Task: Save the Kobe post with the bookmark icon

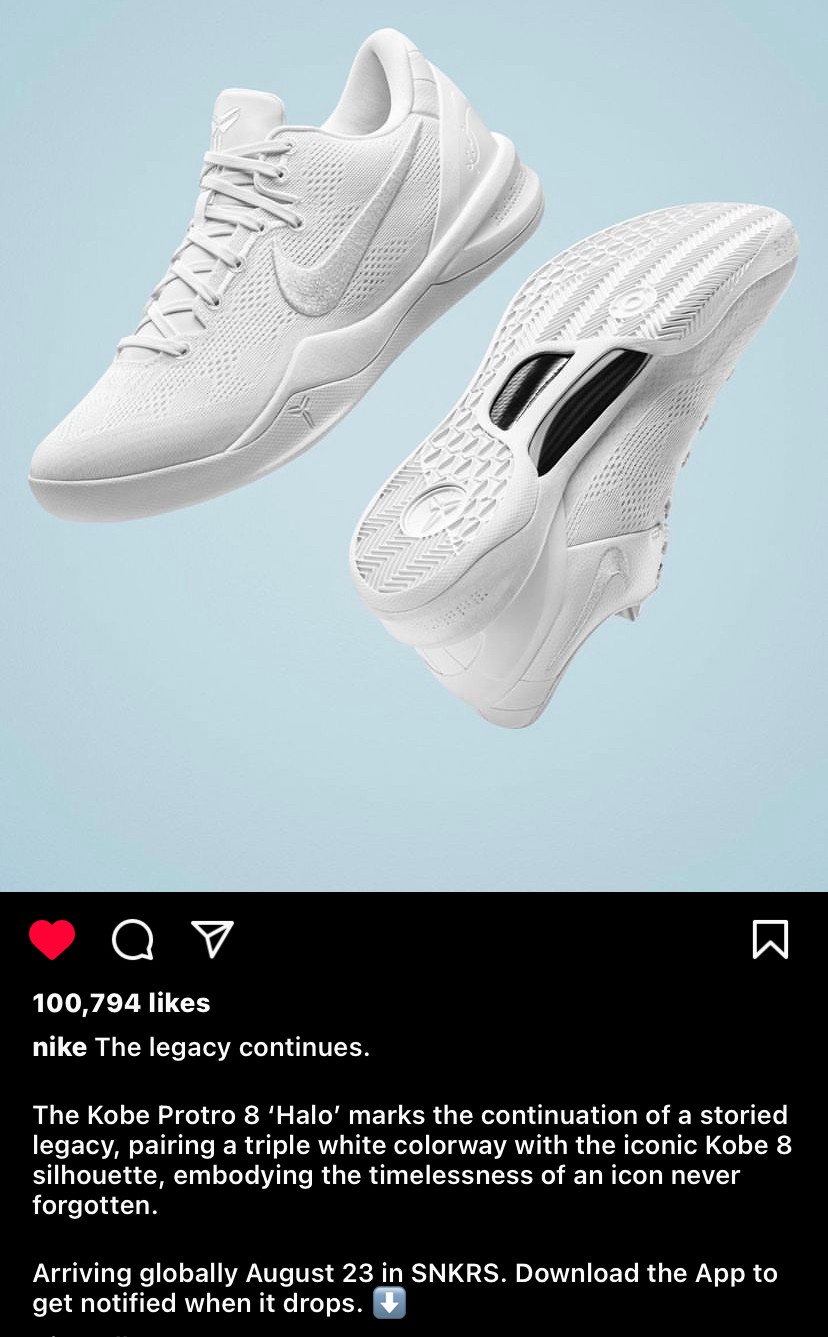Action: coord(770,940)
